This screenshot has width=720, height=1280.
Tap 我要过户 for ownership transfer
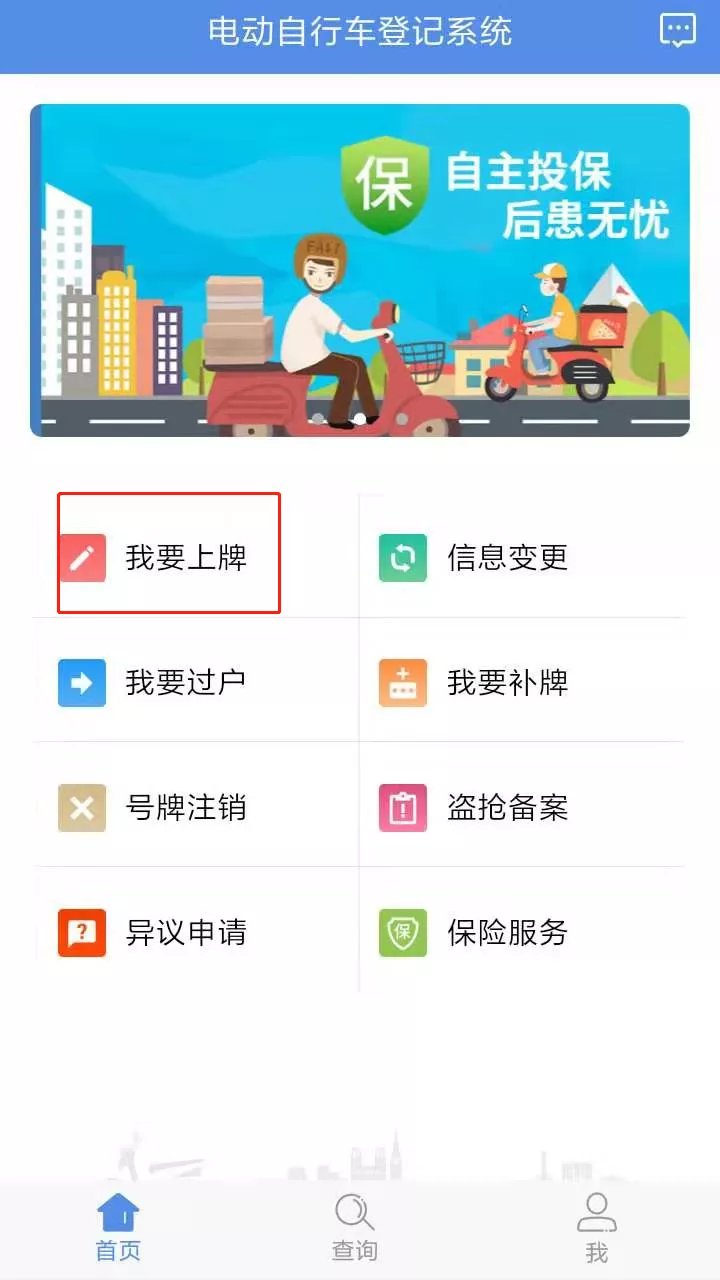coord(168,682)
